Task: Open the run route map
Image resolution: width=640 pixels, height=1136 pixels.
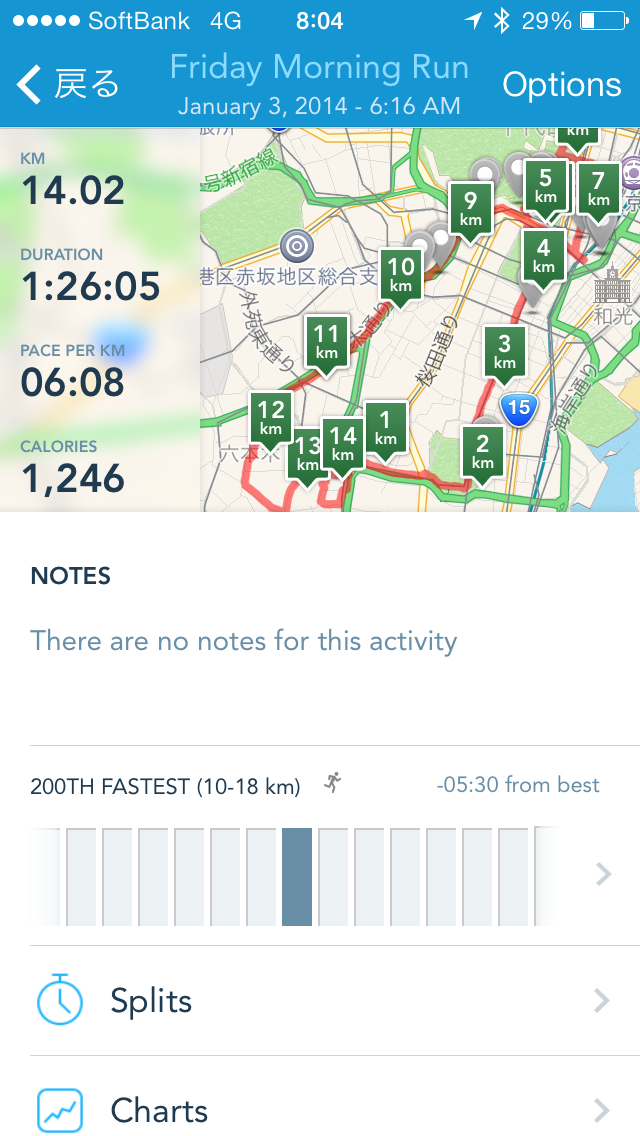Action: point(420,320)
